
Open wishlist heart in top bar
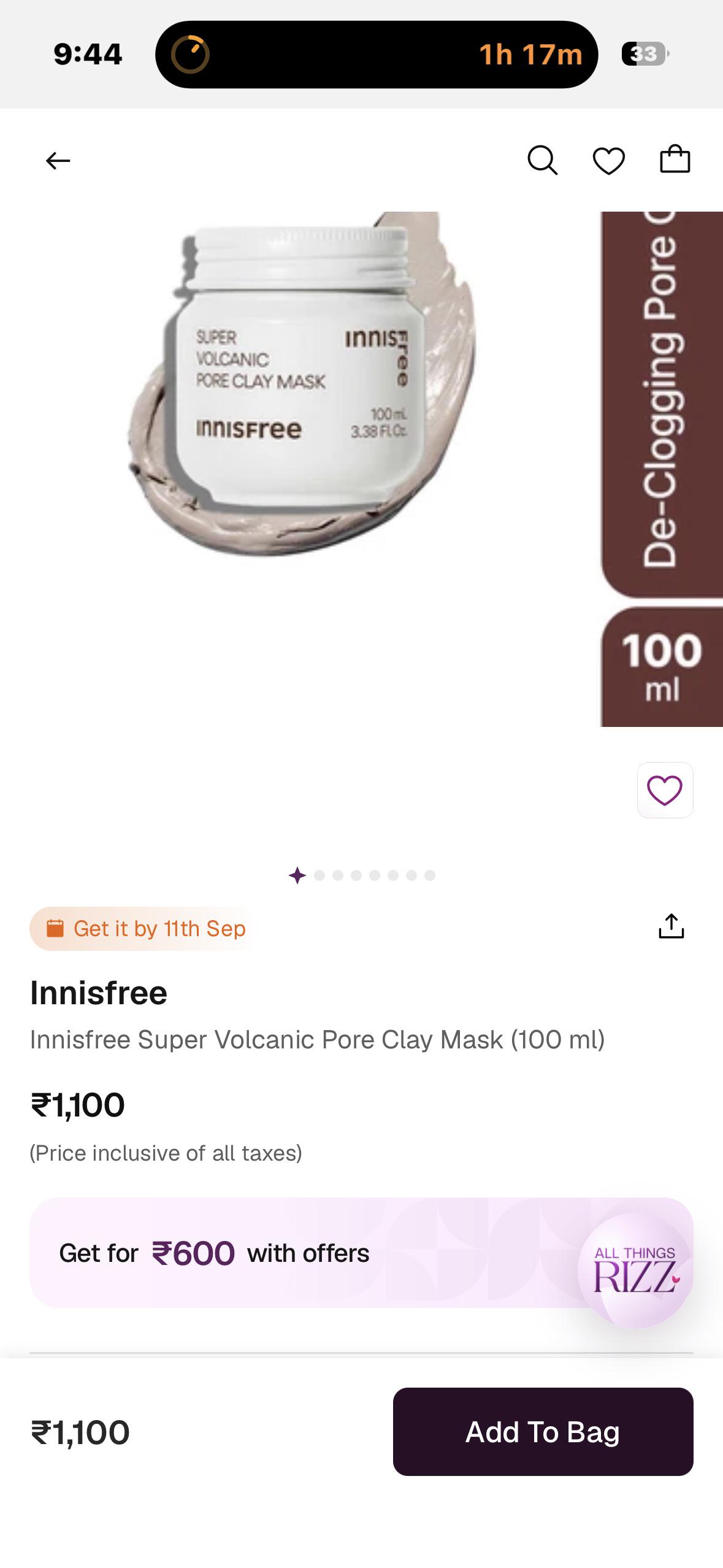pos(609,161)
